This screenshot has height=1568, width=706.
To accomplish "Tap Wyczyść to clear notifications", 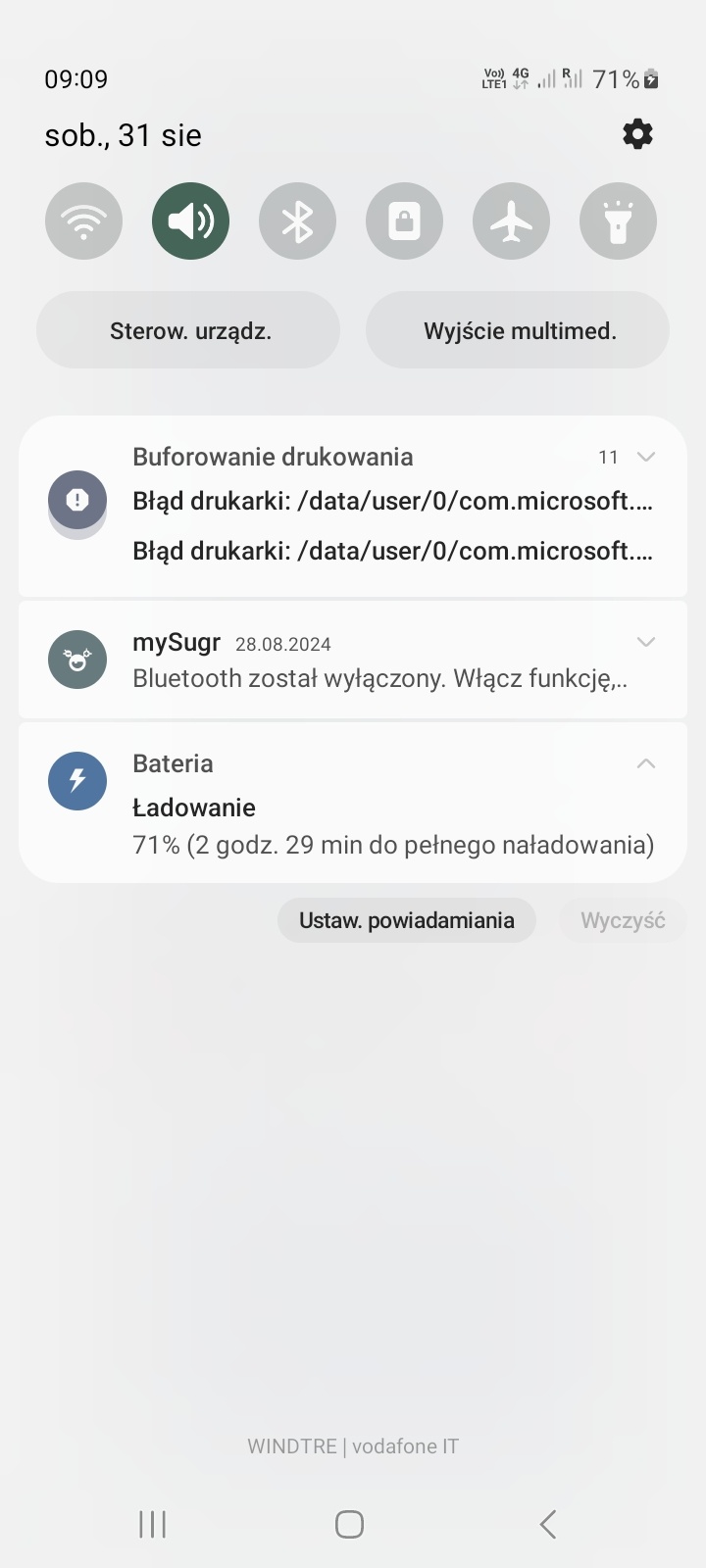I will click(x=622, y=921).
